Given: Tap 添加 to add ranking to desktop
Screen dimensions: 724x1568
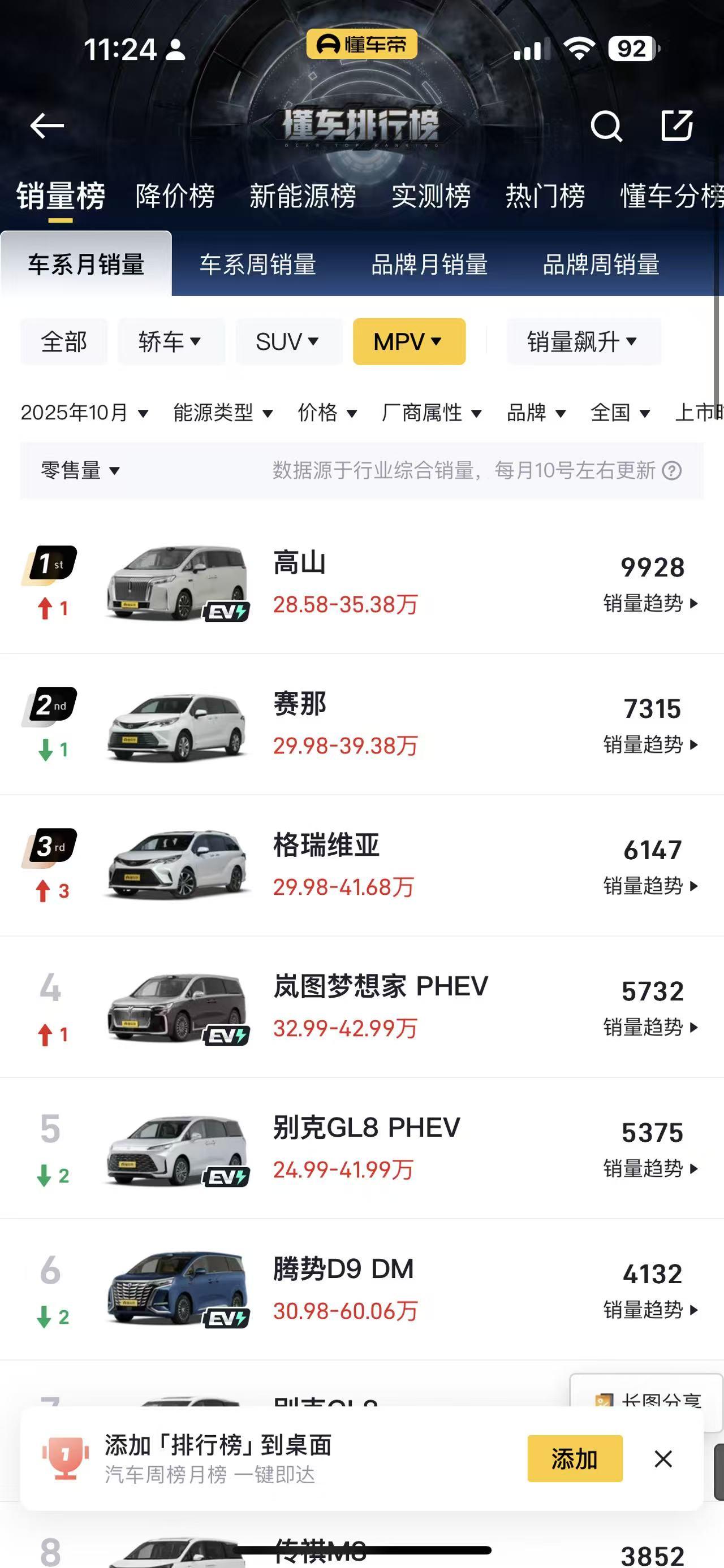Looking at the screenshot, I should [x=573, y=1459].
